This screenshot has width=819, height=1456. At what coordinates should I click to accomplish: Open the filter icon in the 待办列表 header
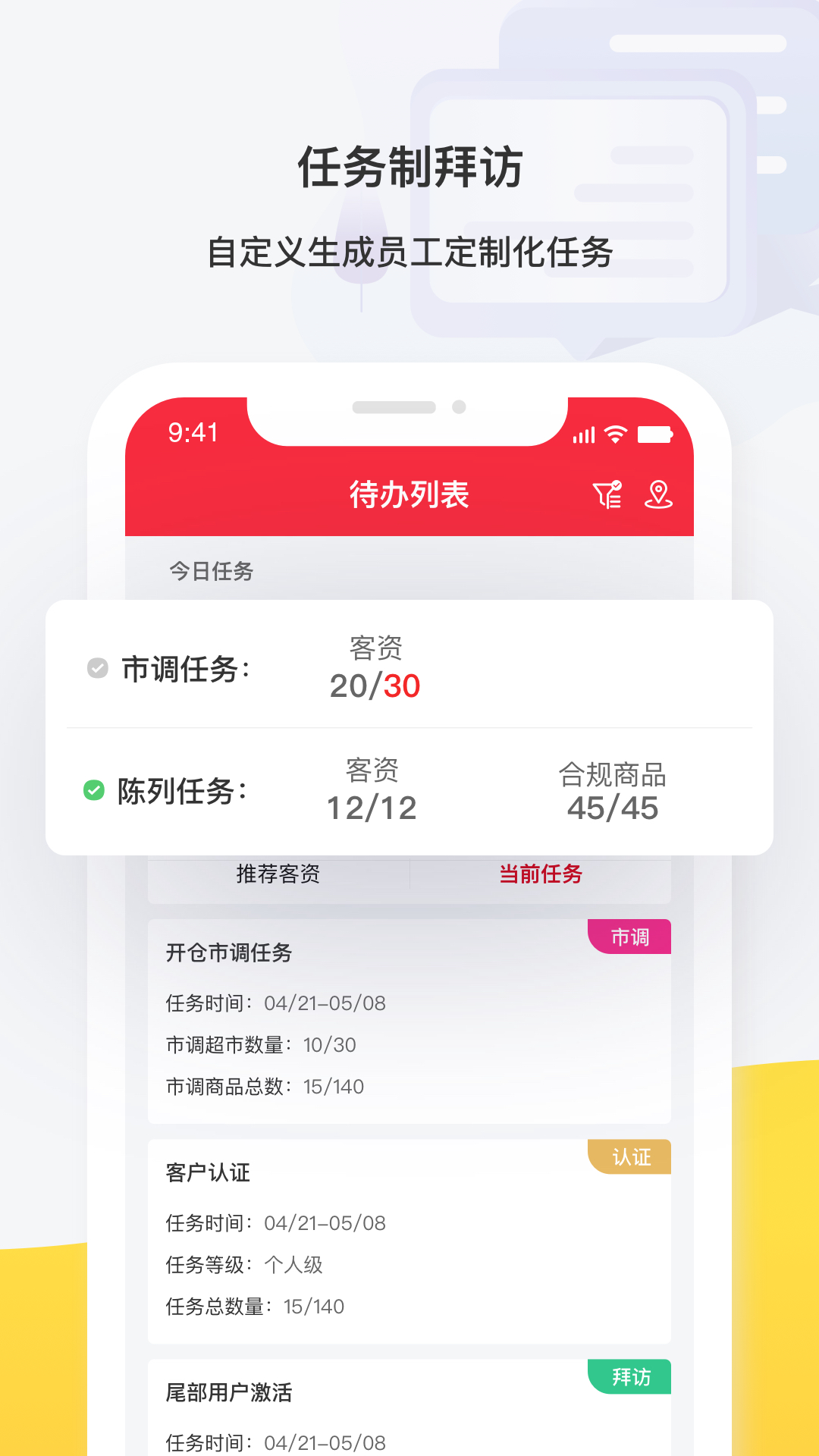607,494
